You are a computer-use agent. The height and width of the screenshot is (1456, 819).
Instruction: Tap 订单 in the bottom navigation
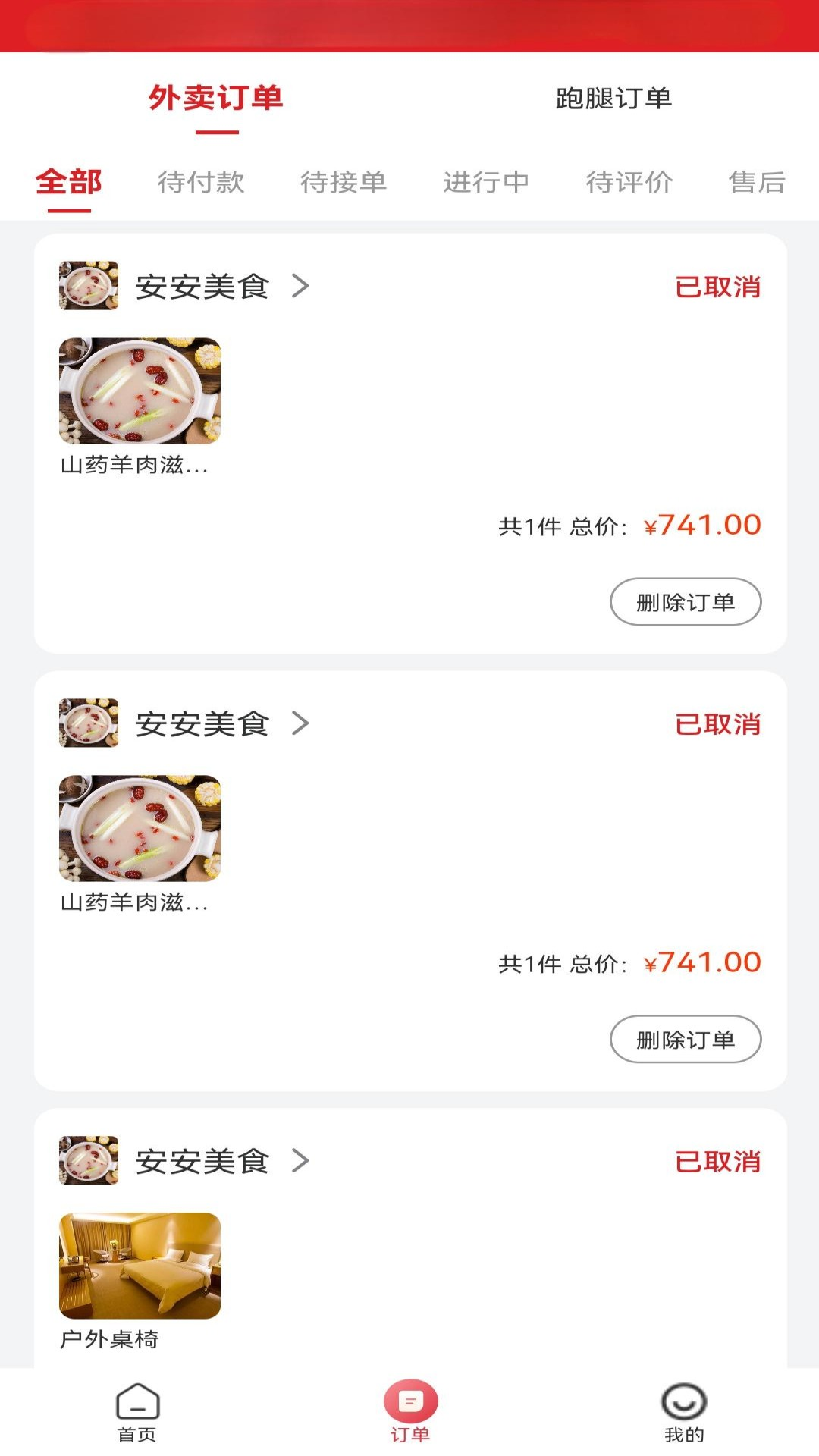(410, 1412)
